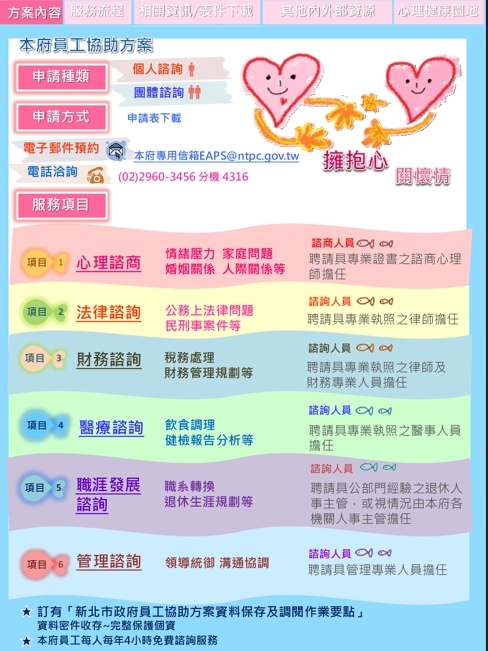Viewport: 488px width, 651px height.
Task: Open the 心理諮商 link
Action: [x=108, y=263]
